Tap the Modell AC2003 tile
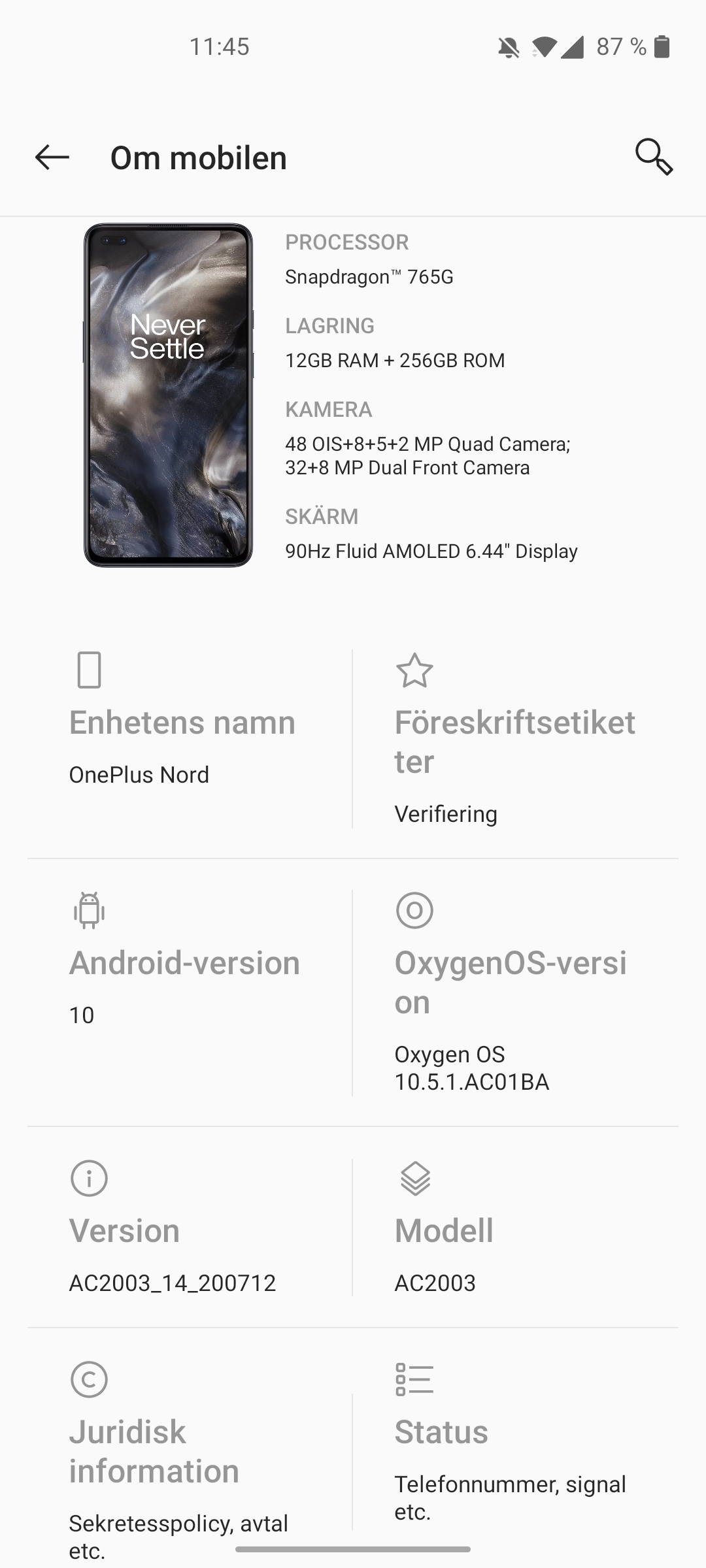This screenshot has width=706, height=1568. 516,1228
